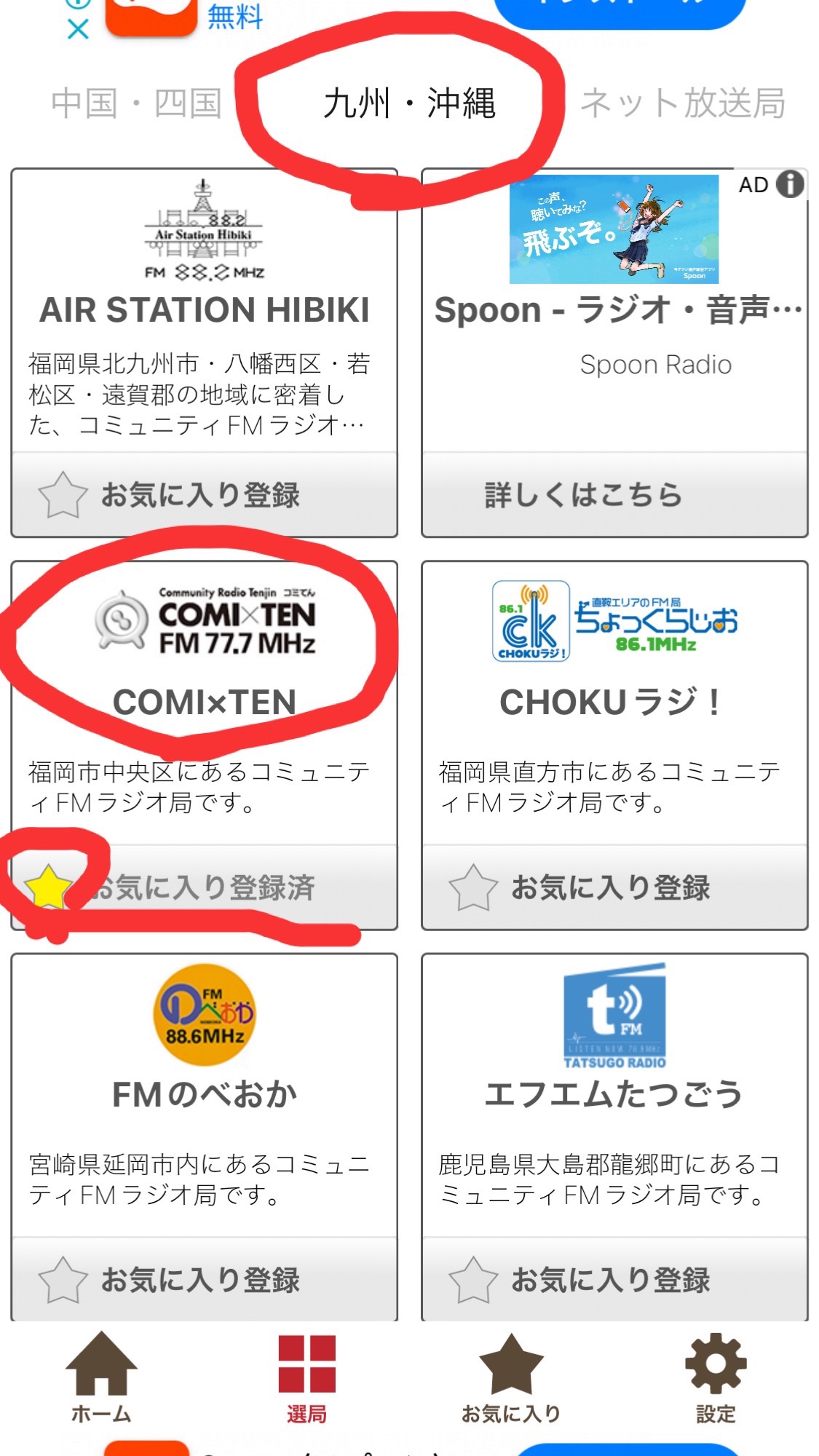The image size is (819, 1456).
Task: Open the FMのべおか station card
Action: tap(204, 1094)
